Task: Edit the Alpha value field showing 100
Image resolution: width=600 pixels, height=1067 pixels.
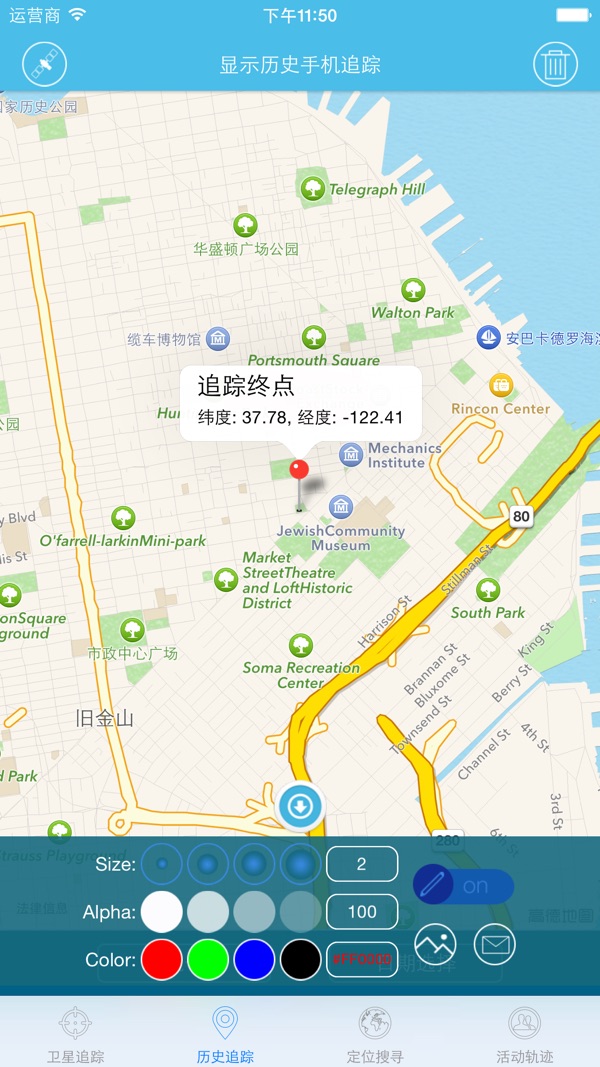Action: [362, 912]
